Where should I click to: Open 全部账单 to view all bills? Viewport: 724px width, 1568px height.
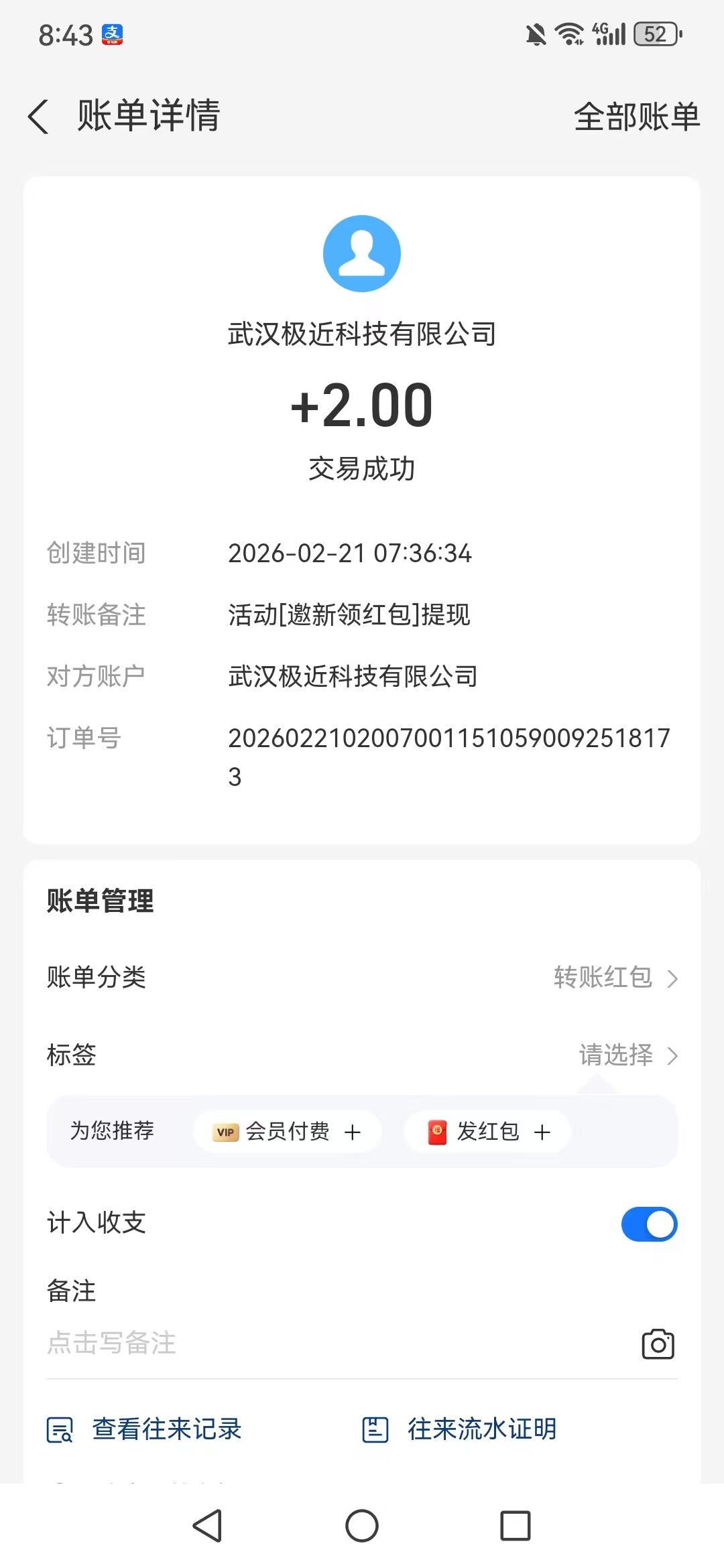[x=636, y=117]
